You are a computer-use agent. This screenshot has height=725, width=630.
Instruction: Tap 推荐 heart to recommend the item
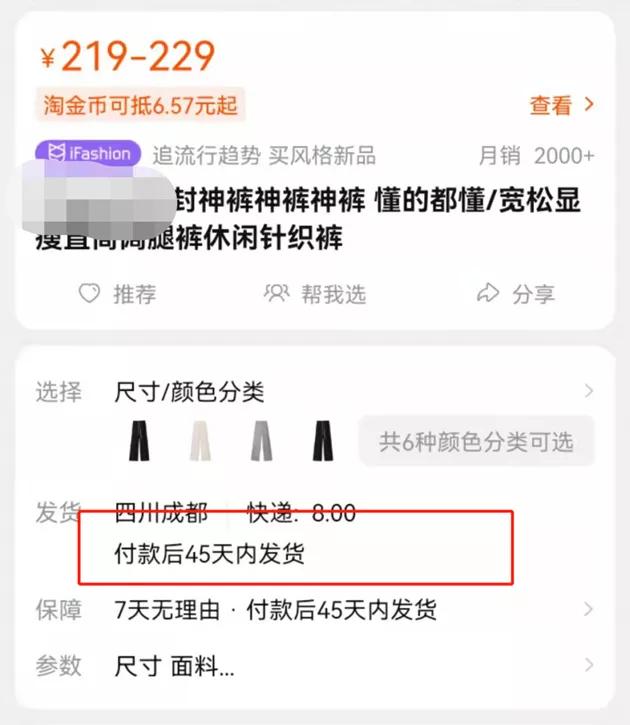click(117, 293)
